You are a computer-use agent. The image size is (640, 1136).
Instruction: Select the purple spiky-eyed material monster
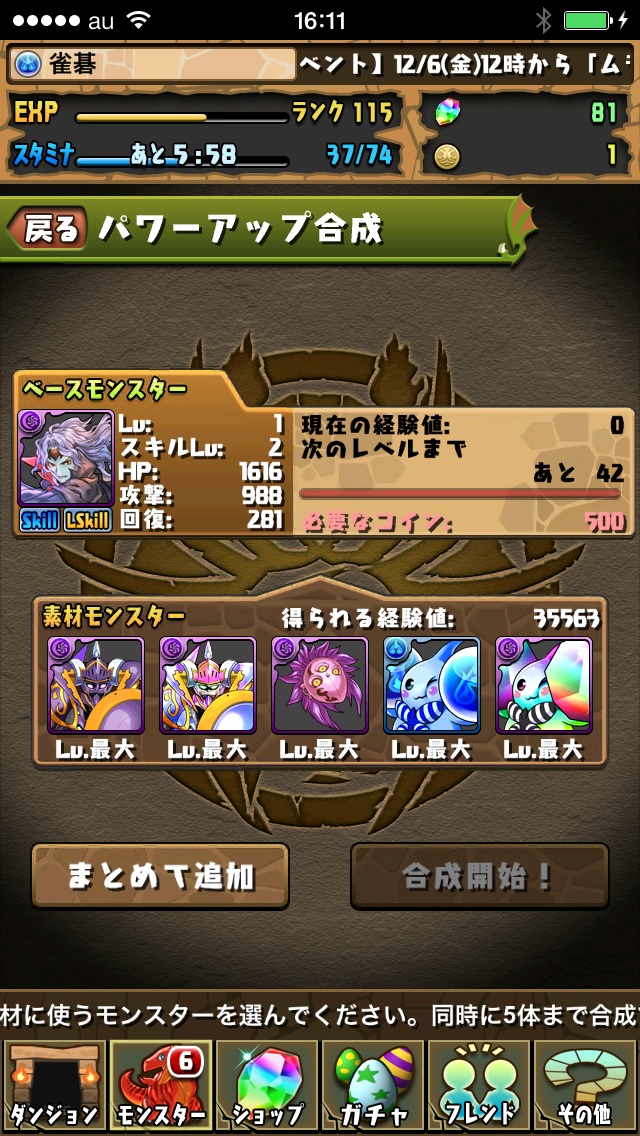click(320, 686)
